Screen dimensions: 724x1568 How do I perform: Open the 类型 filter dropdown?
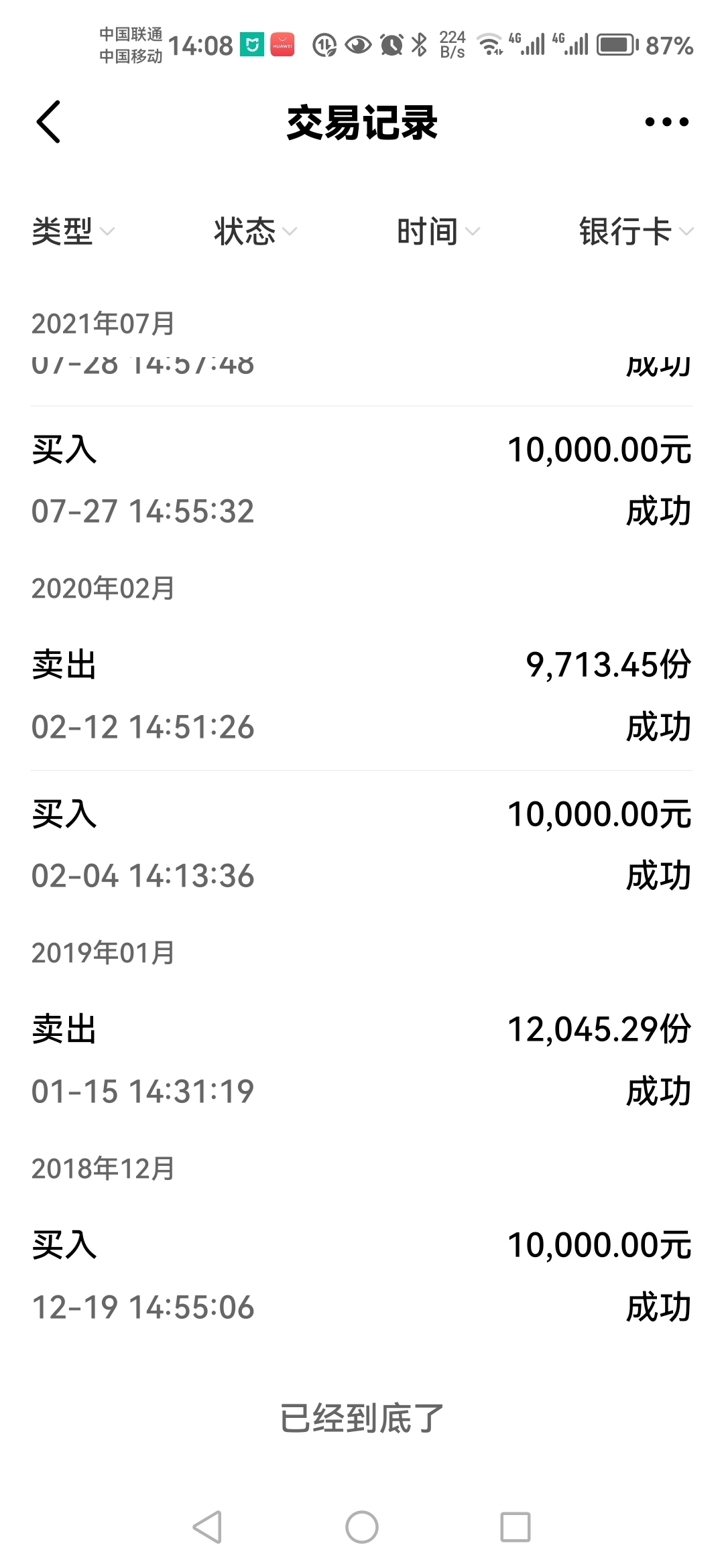[x=72, y=231]
